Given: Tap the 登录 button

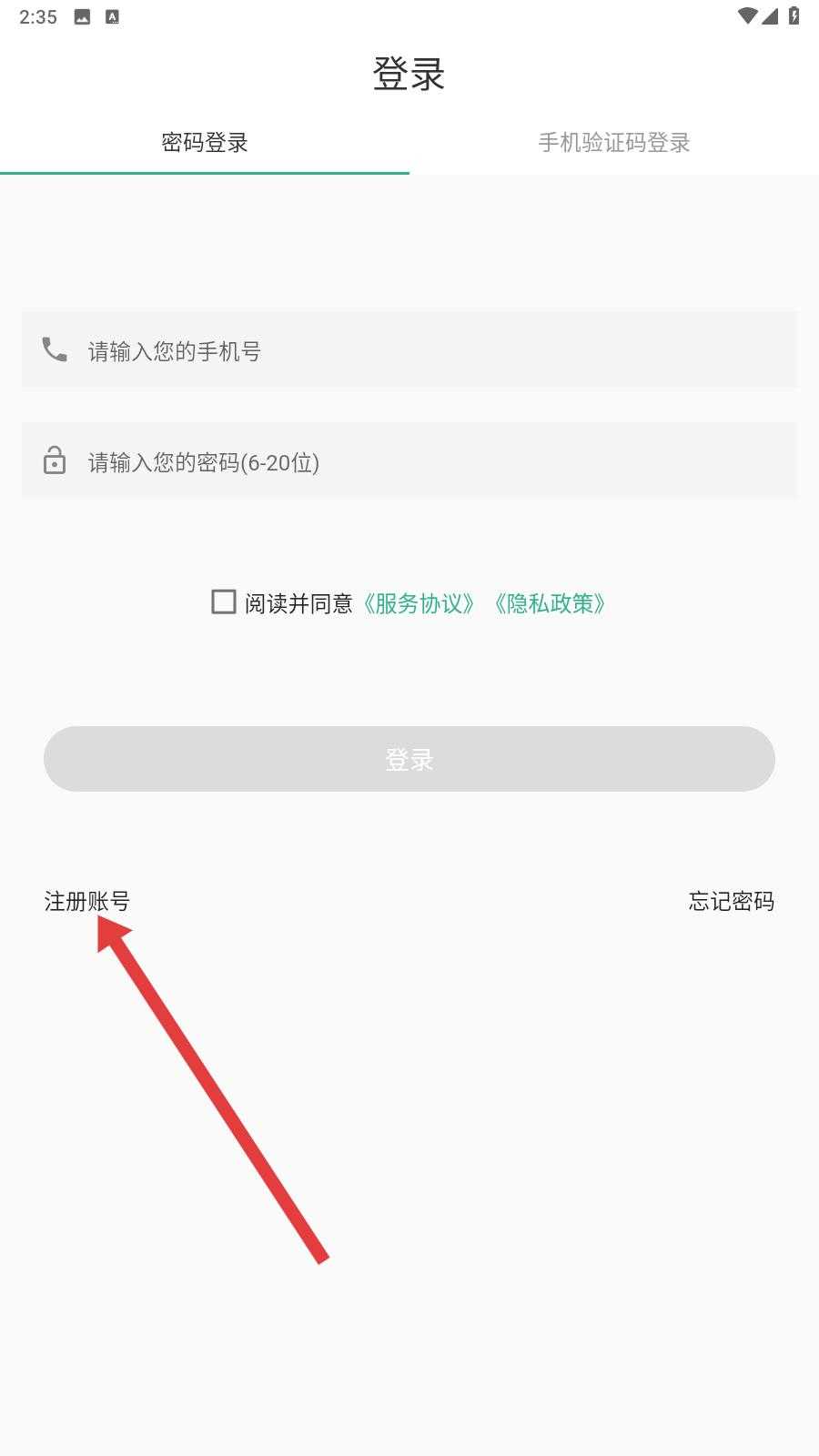Looking at the screenshot, I should point(409,759).
